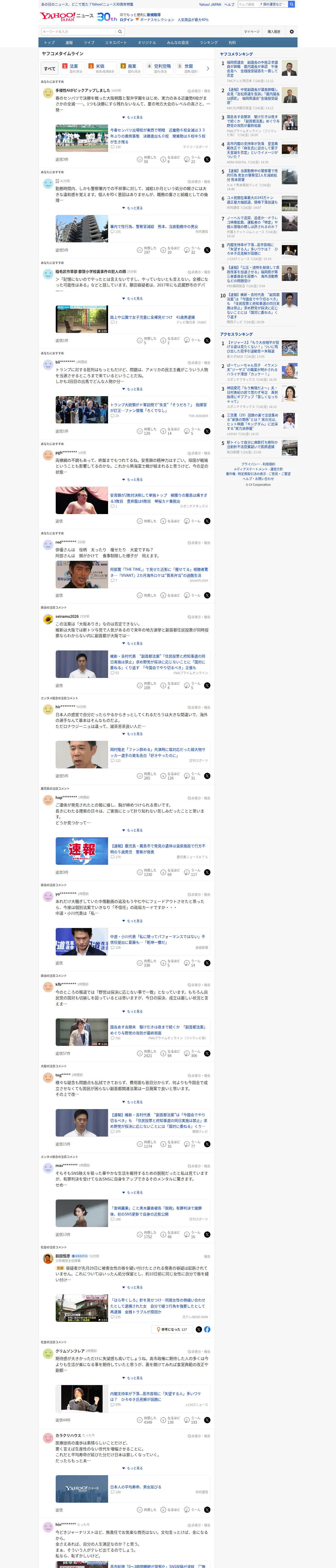
Task: Switch to the 速報 tab
Action: [x=69, y=43]
